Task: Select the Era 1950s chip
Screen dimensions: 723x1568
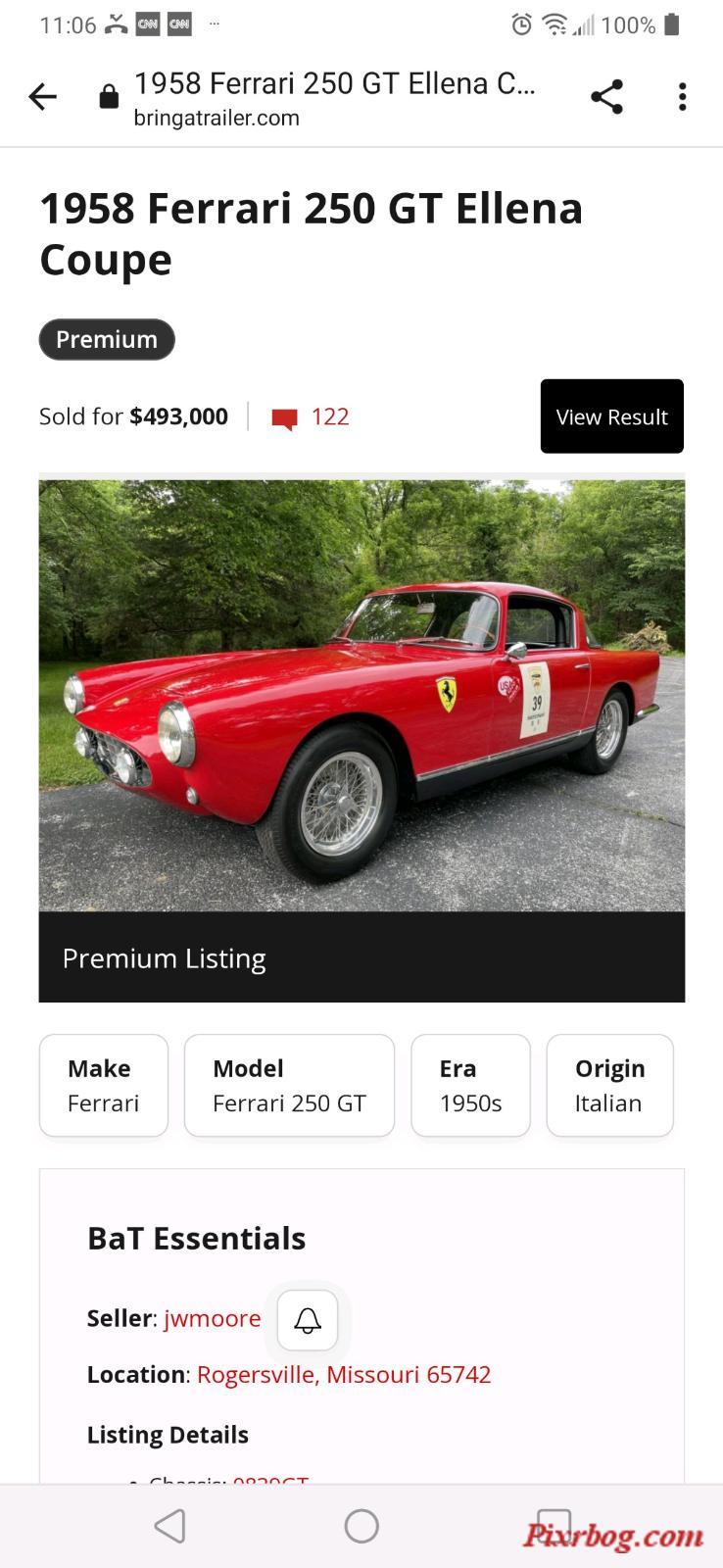Action: point(470,1086)
